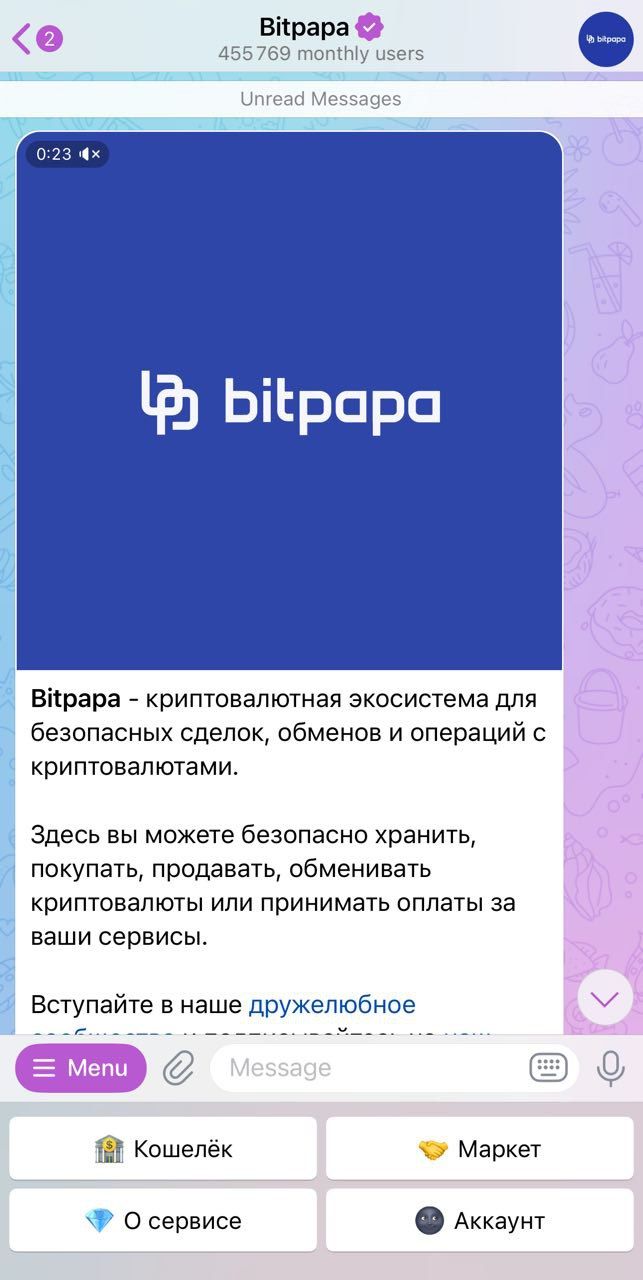Open the Аккаунт section
The width and height of the screenshot is (643, 1280).
click(x=479, y=1220)
